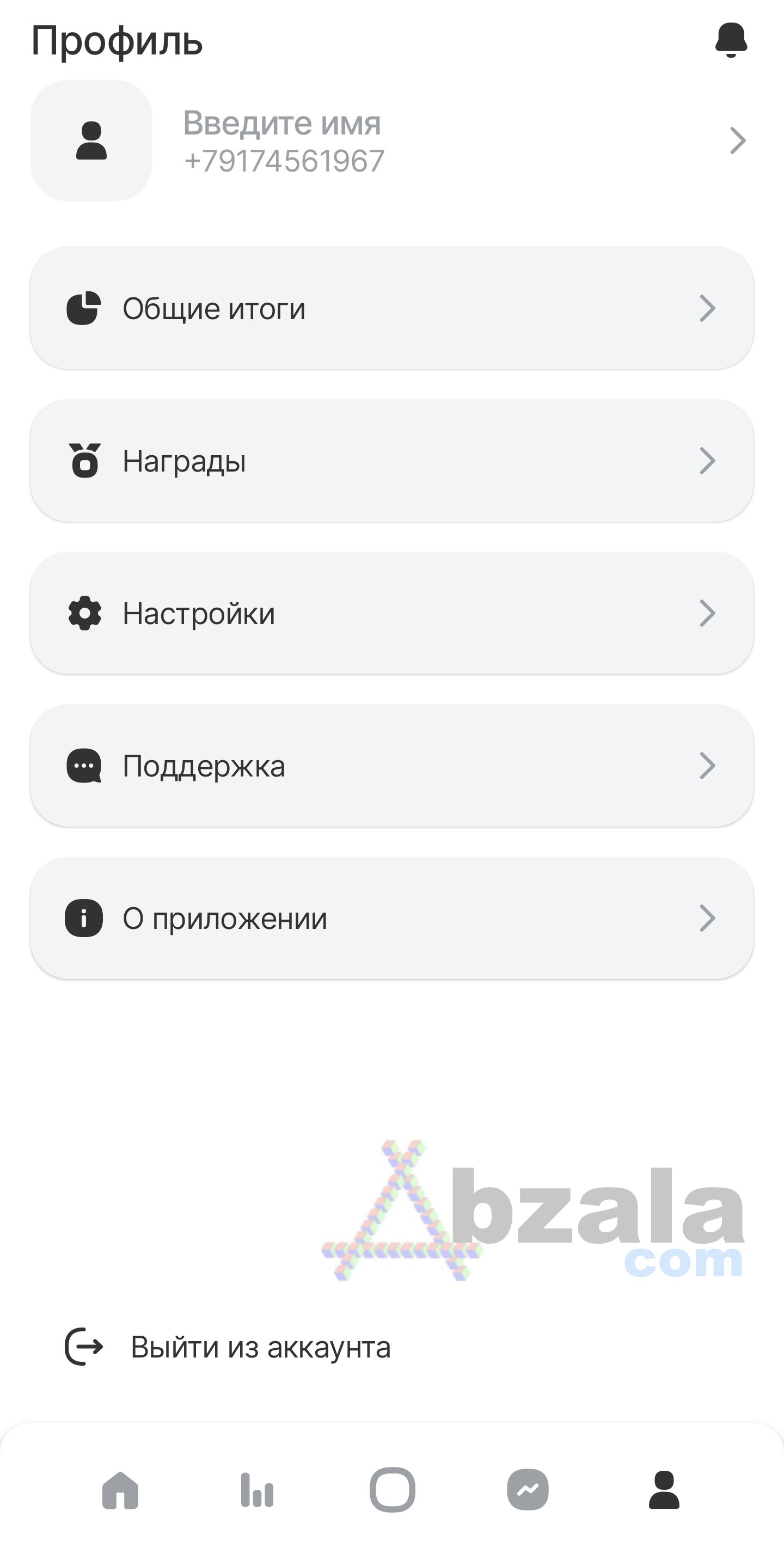784x1541 pixels.
Task: View О приложении info
Action: (391, 918)
